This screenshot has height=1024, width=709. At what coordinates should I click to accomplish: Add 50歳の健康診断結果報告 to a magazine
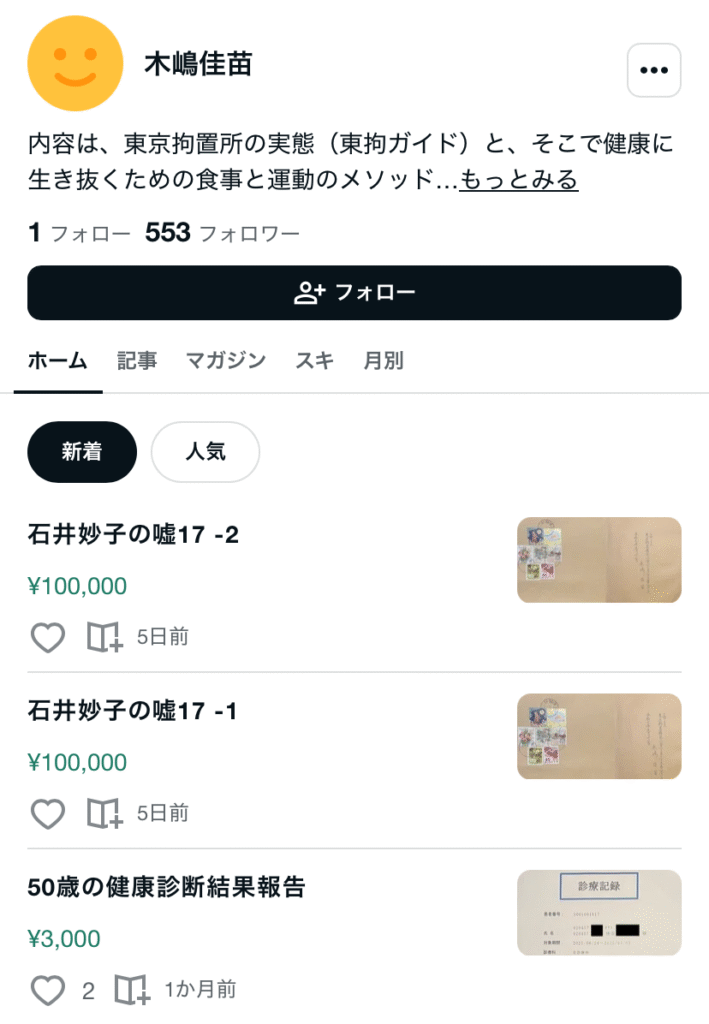[x=132, y=991]
